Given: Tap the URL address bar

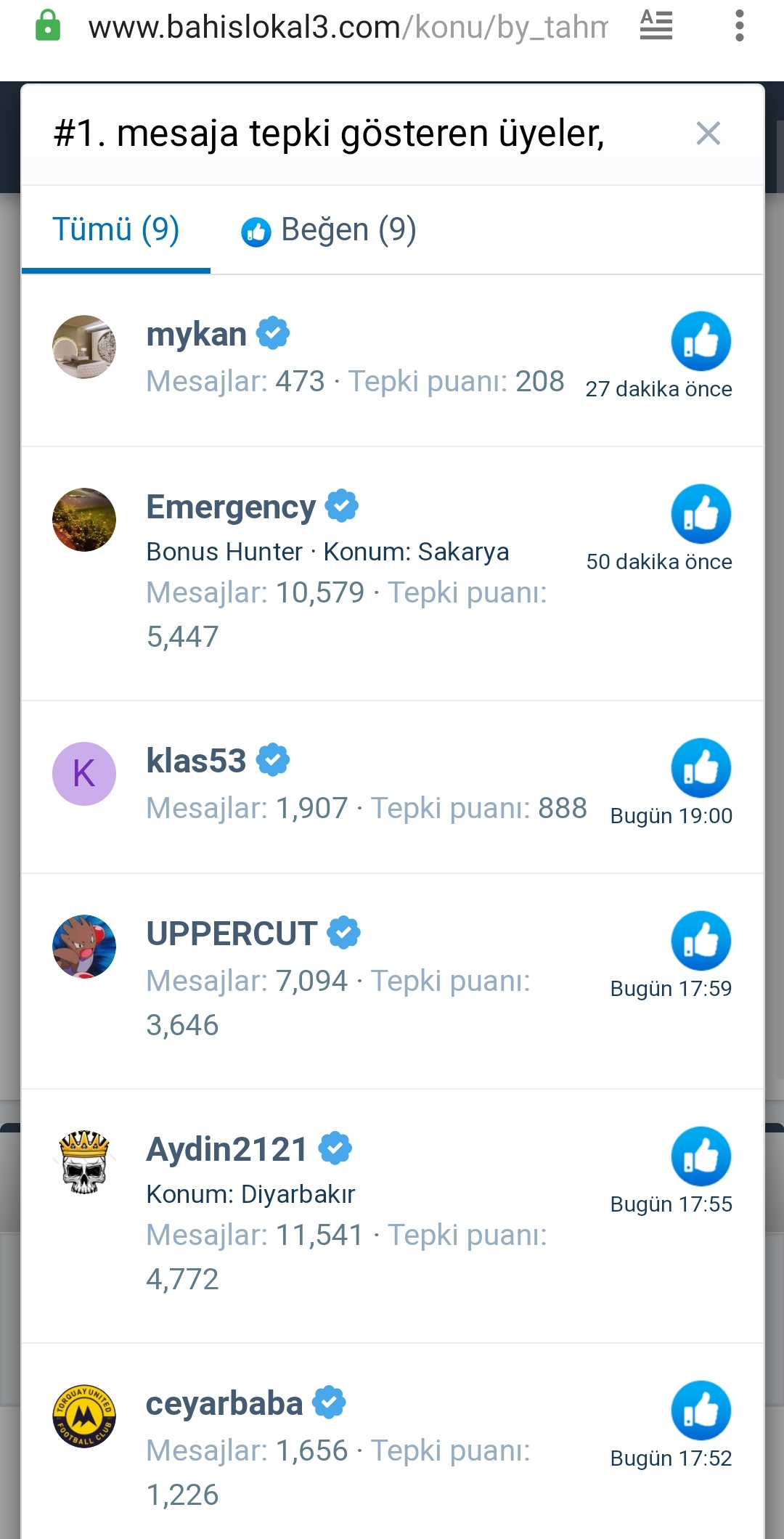Looking at the screenshot, I should tap(348, 28).
